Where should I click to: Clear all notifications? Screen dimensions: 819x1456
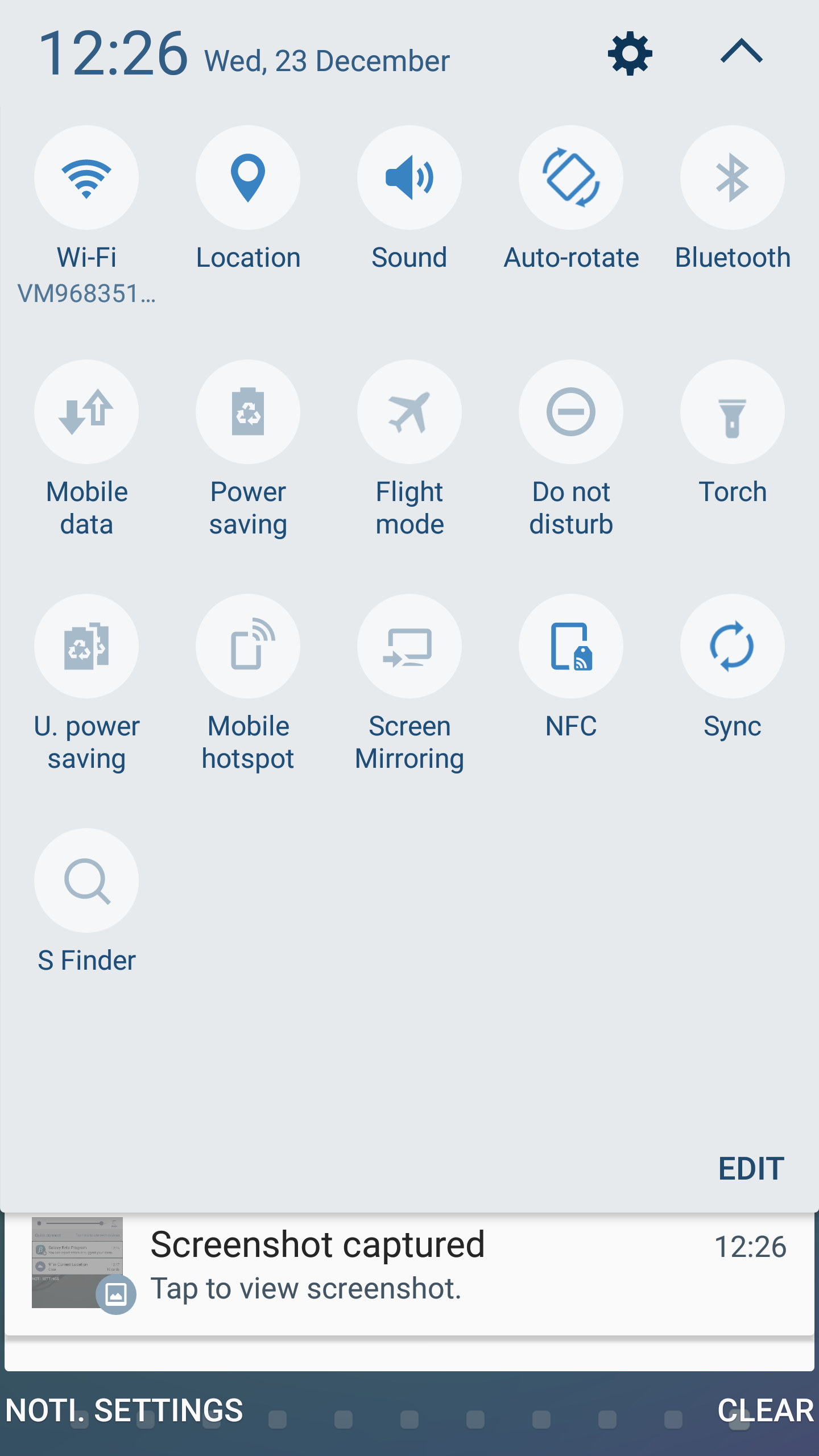[x=765, y=1410]
